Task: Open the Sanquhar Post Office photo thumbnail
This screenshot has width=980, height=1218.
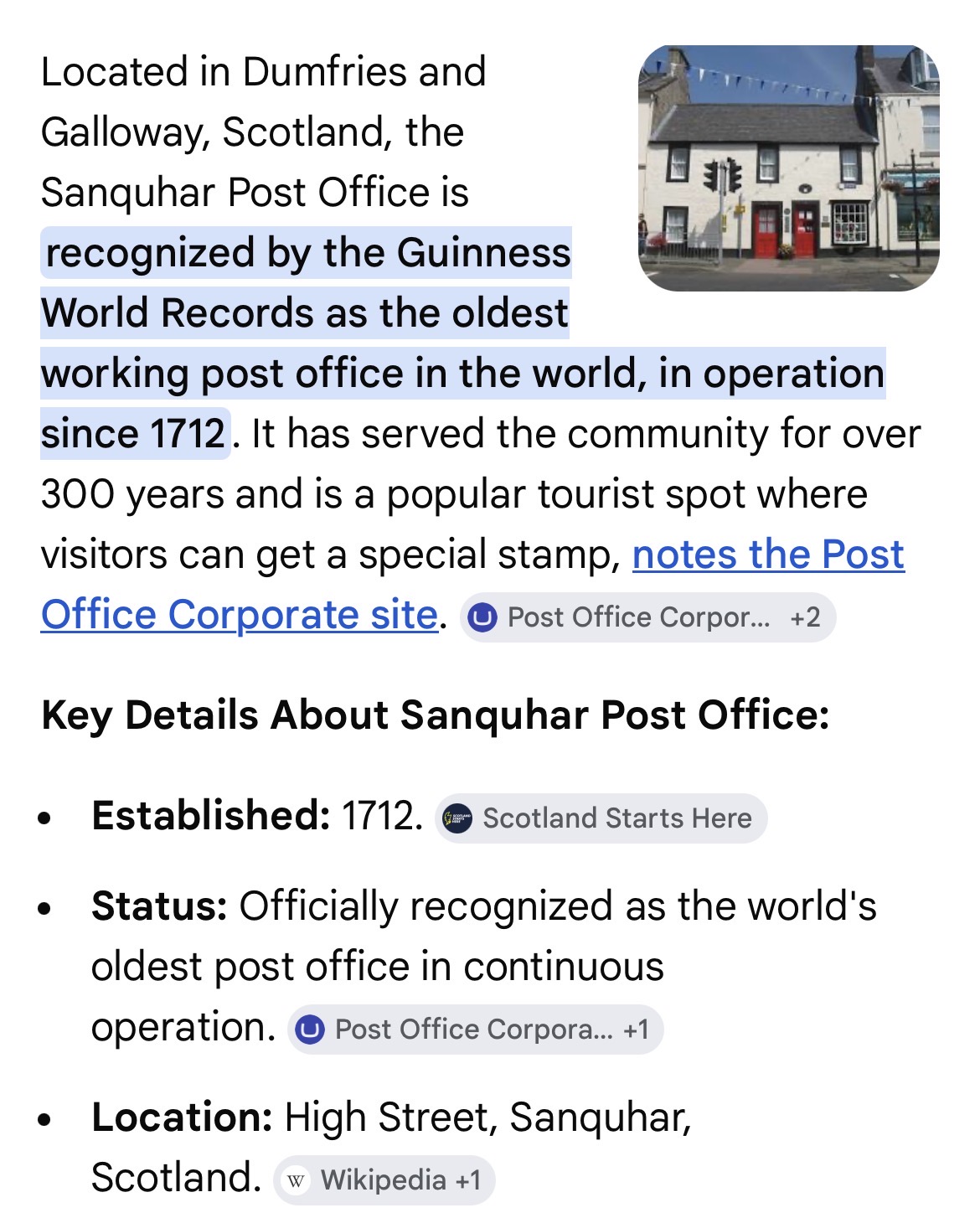Action: point(788,168)
